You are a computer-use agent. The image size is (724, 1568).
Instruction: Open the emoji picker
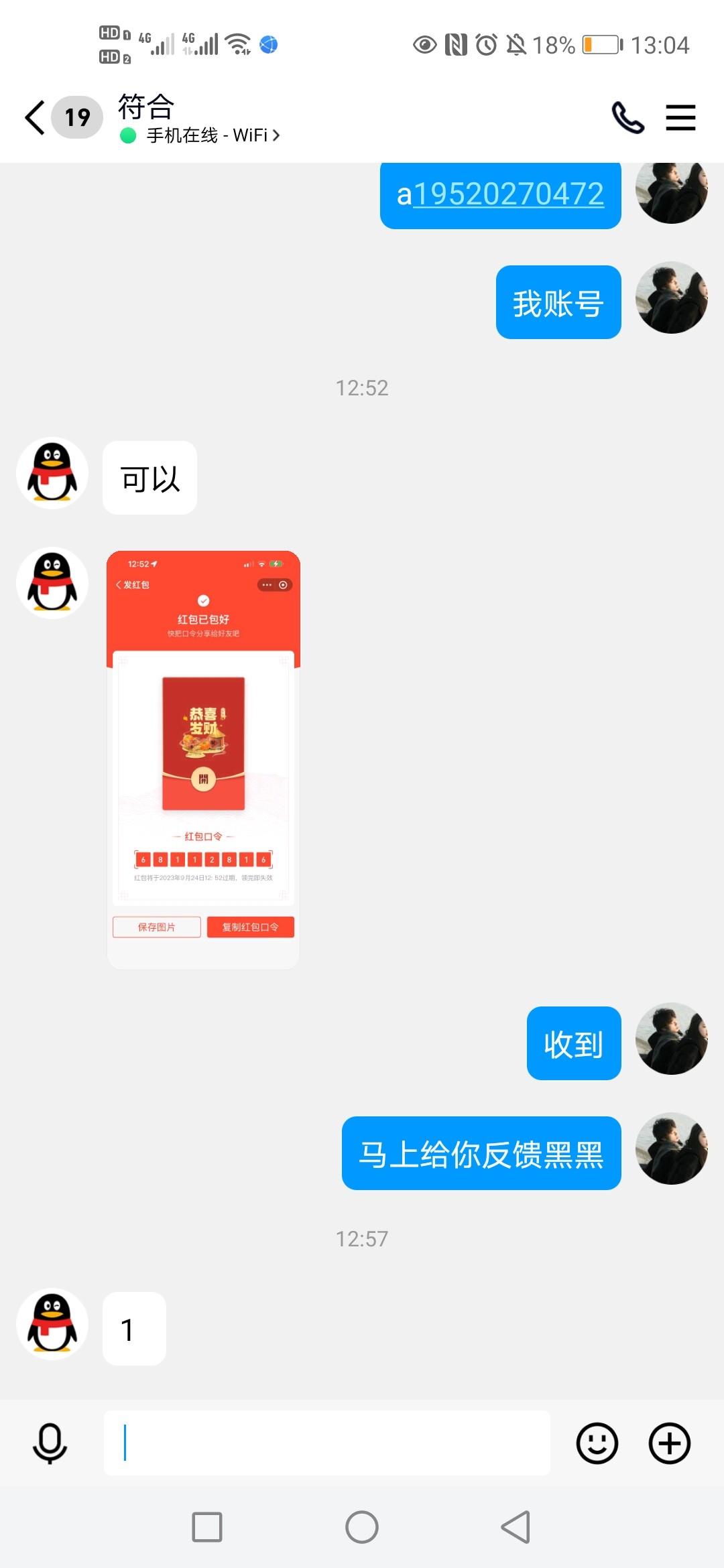pyautogui.click(x=597, y=1443)
